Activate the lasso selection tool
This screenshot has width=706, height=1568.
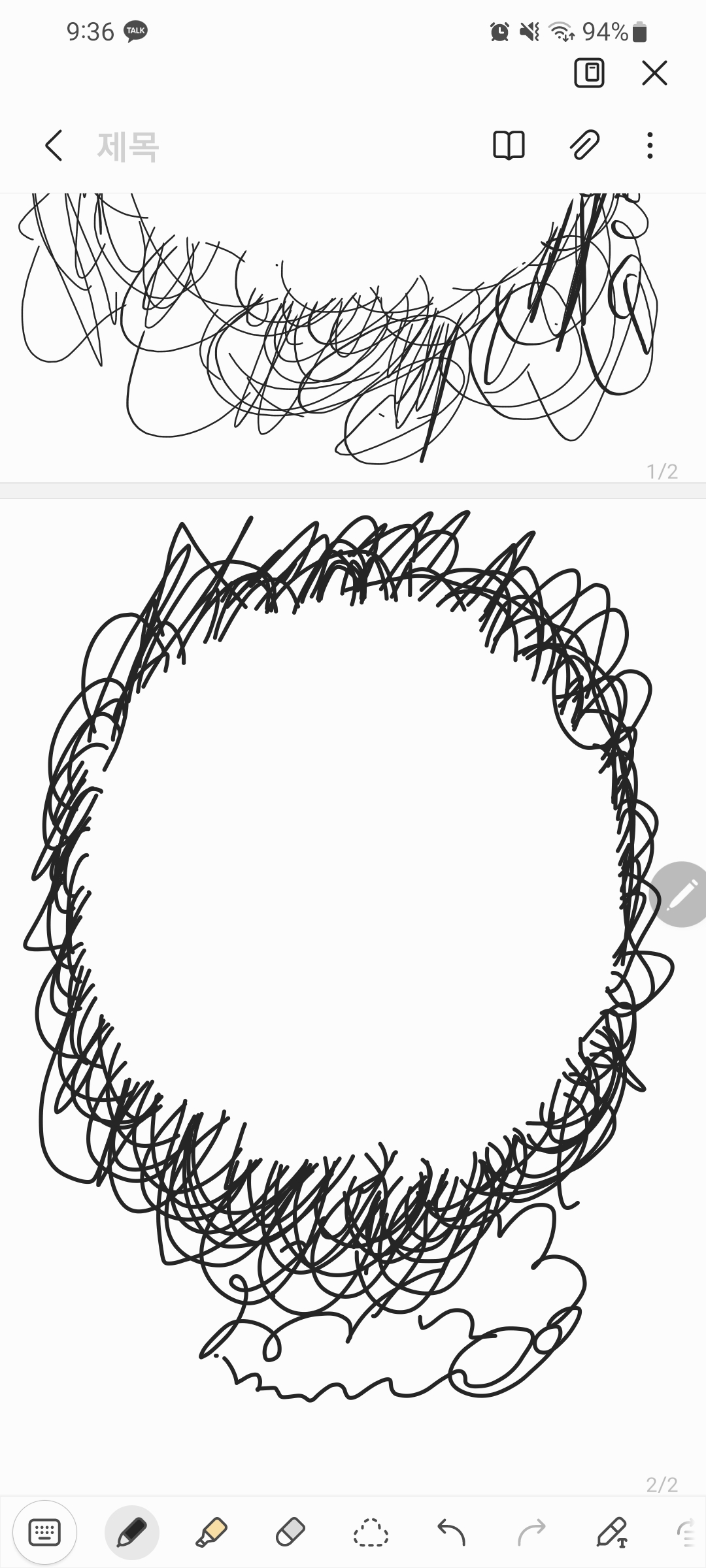pos(371,1532)
